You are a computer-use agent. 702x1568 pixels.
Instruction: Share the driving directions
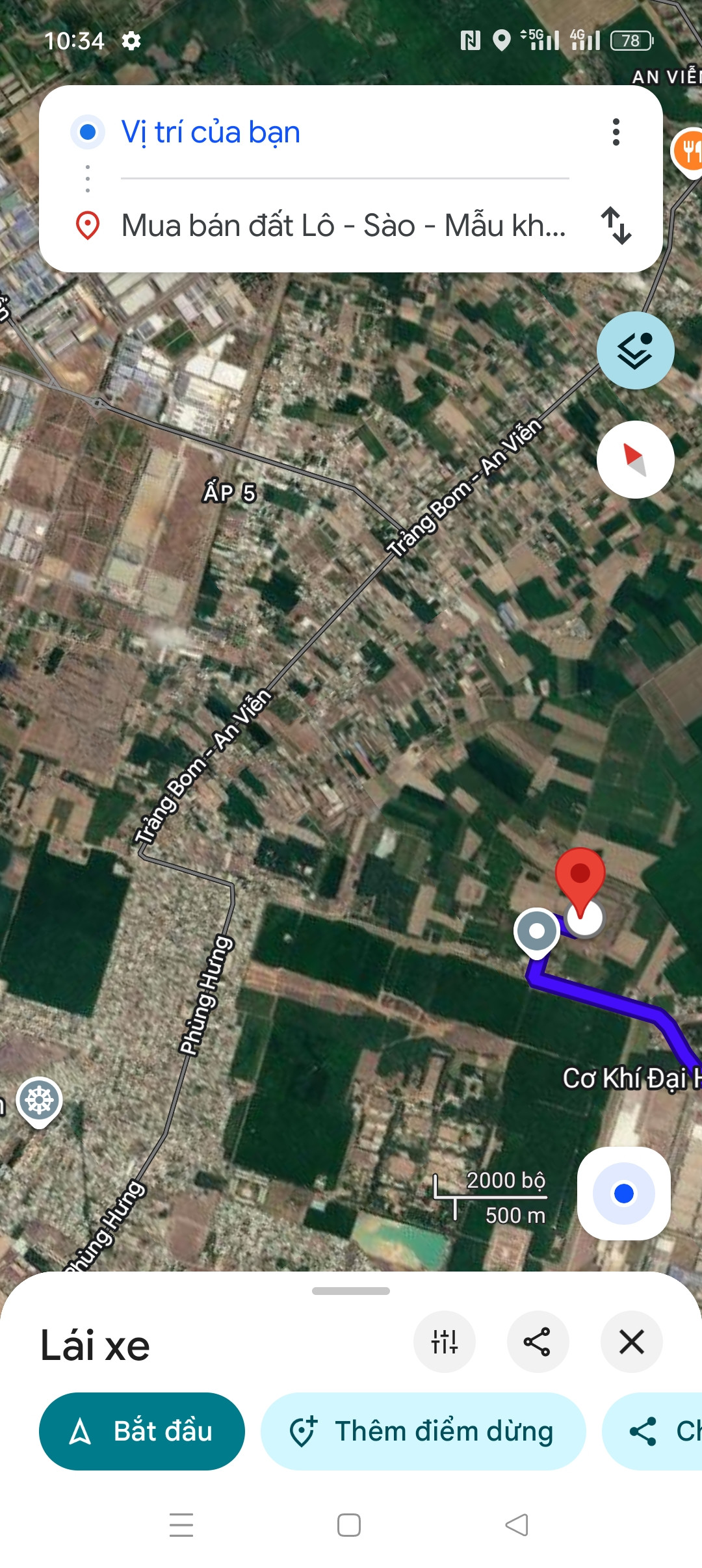point(538,1342)
